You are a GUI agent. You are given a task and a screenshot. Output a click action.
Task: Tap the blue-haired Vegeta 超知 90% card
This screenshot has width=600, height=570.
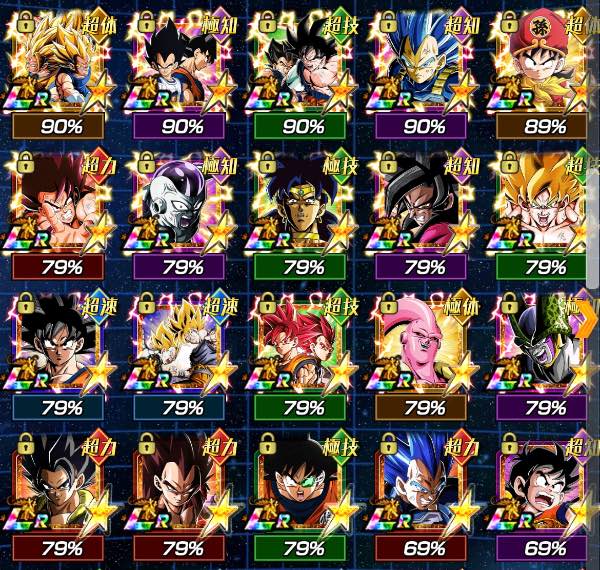(x=425, y=68)
